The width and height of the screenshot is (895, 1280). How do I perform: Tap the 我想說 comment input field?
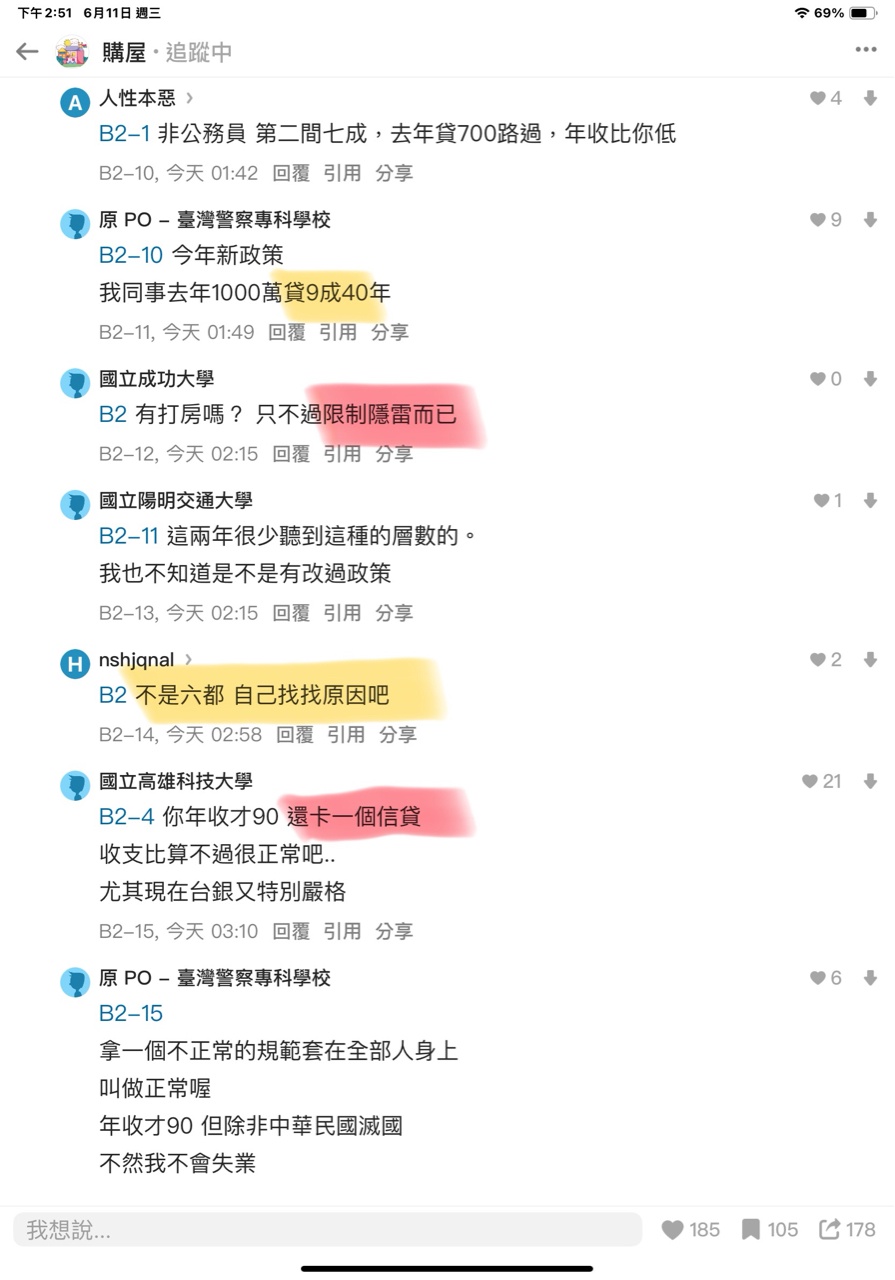coord(327,1230)
